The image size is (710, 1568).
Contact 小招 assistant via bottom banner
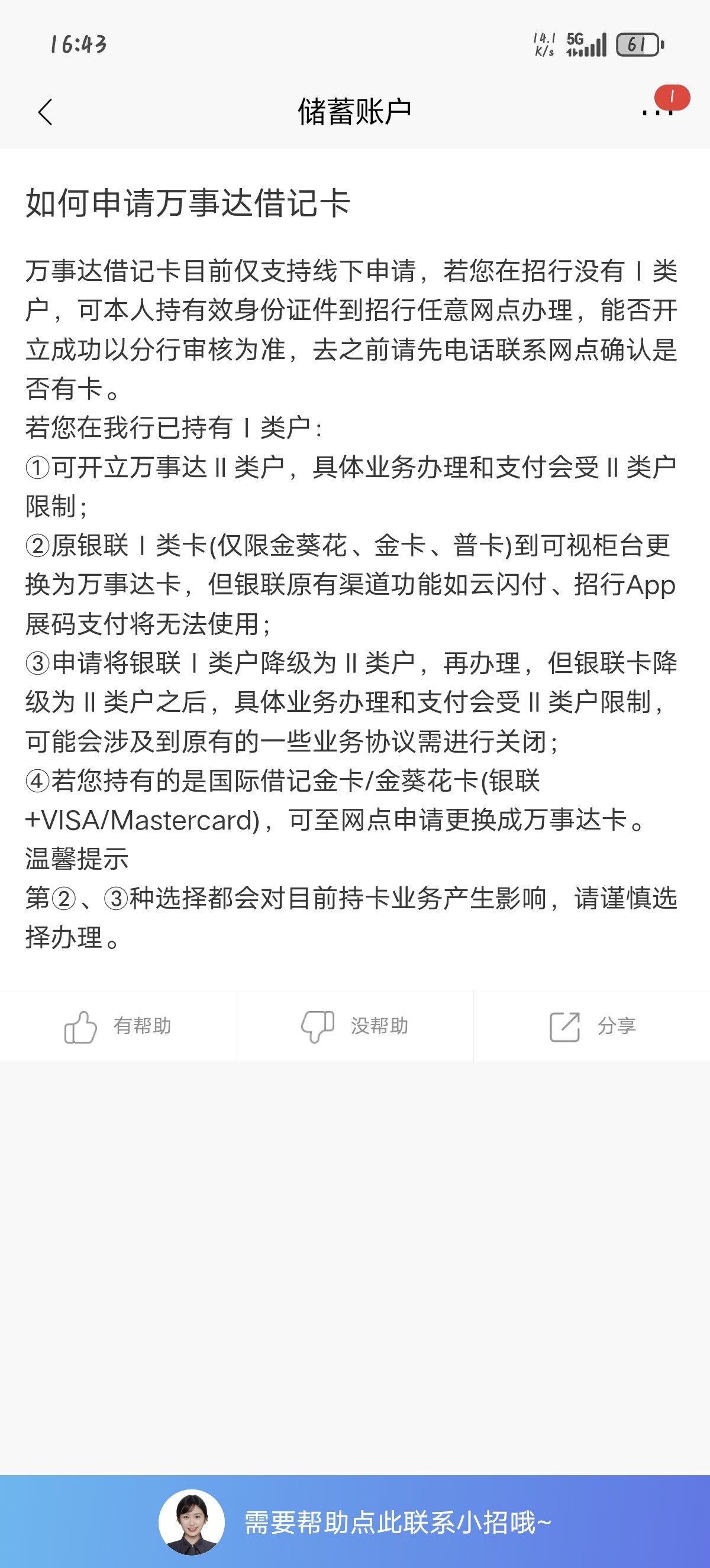(x=355, y=1522)
